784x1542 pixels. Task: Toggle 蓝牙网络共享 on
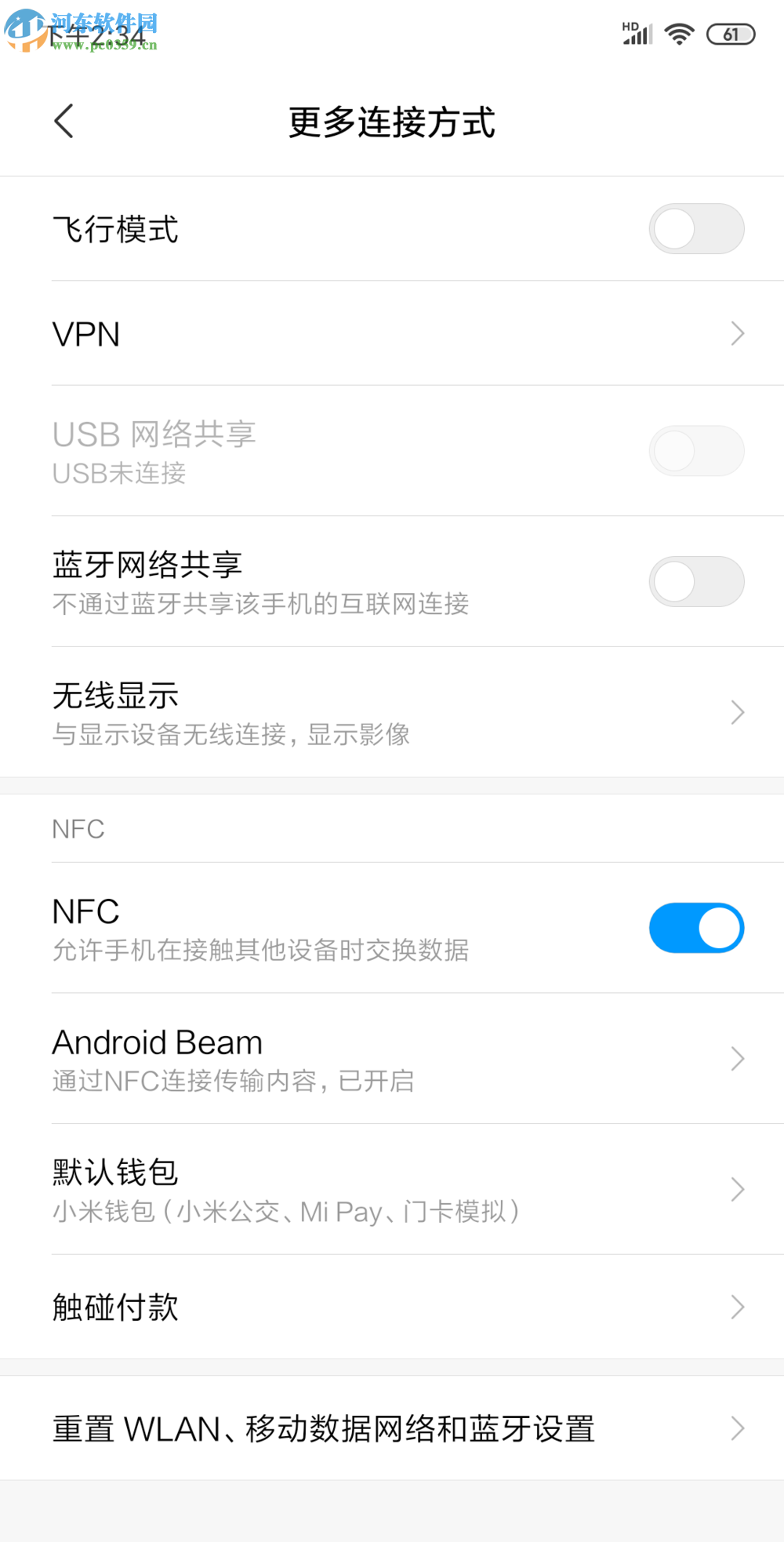[696, 581]
